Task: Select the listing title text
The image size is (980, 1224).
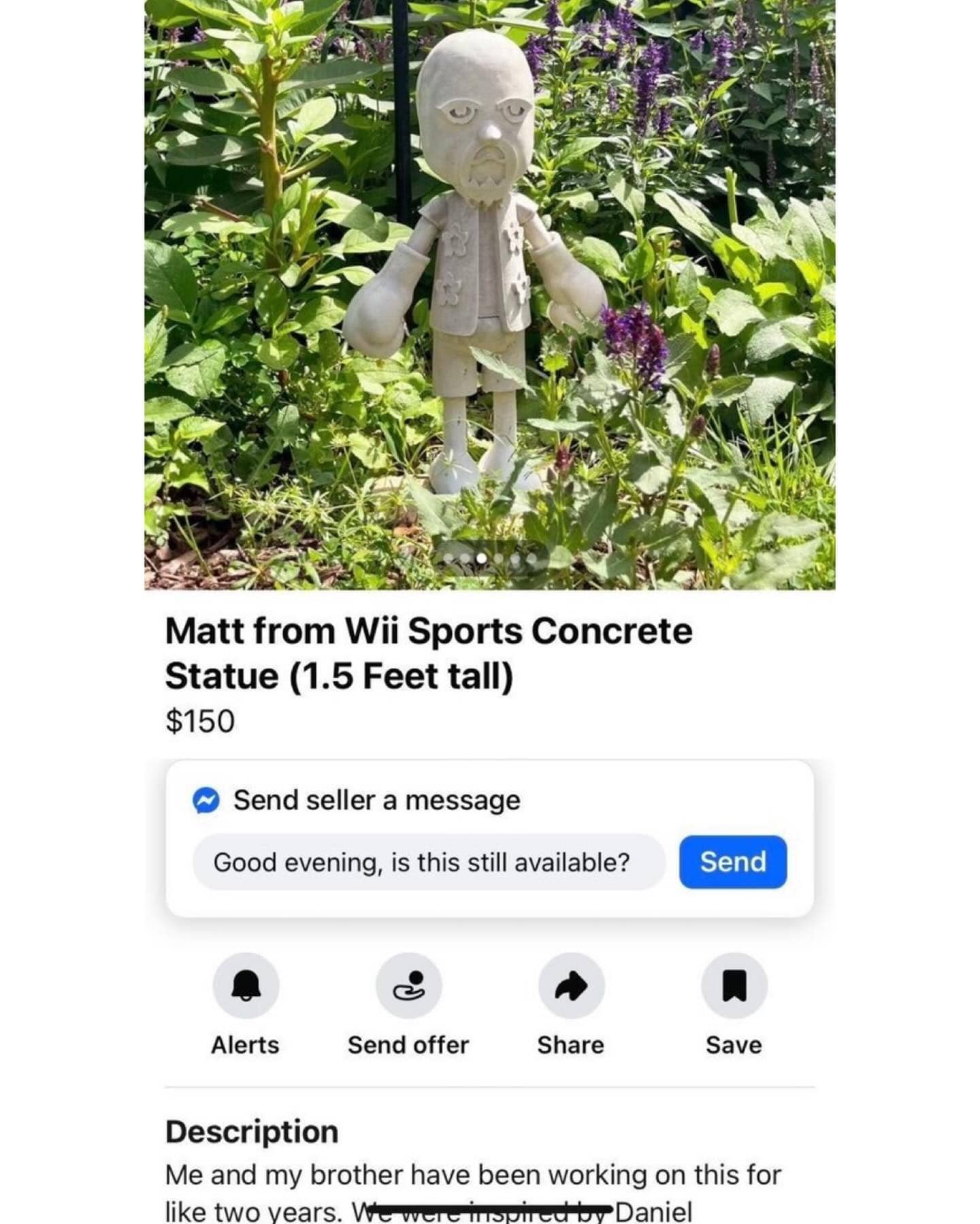Action: (429, 652)
